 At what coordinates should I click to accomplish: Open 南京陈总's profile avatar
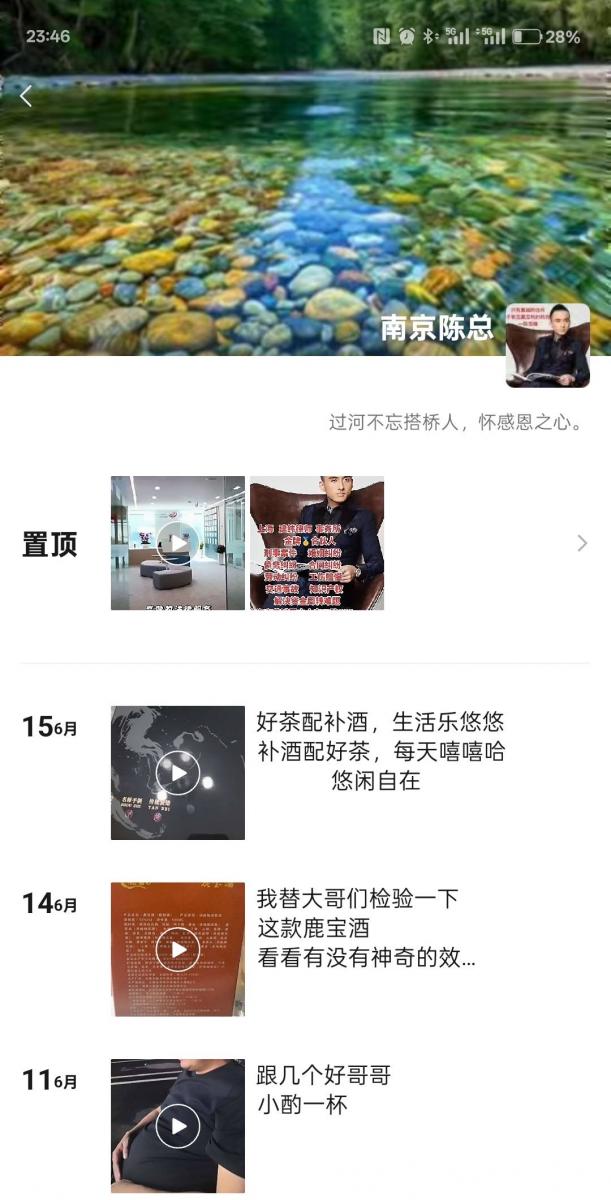547,345
